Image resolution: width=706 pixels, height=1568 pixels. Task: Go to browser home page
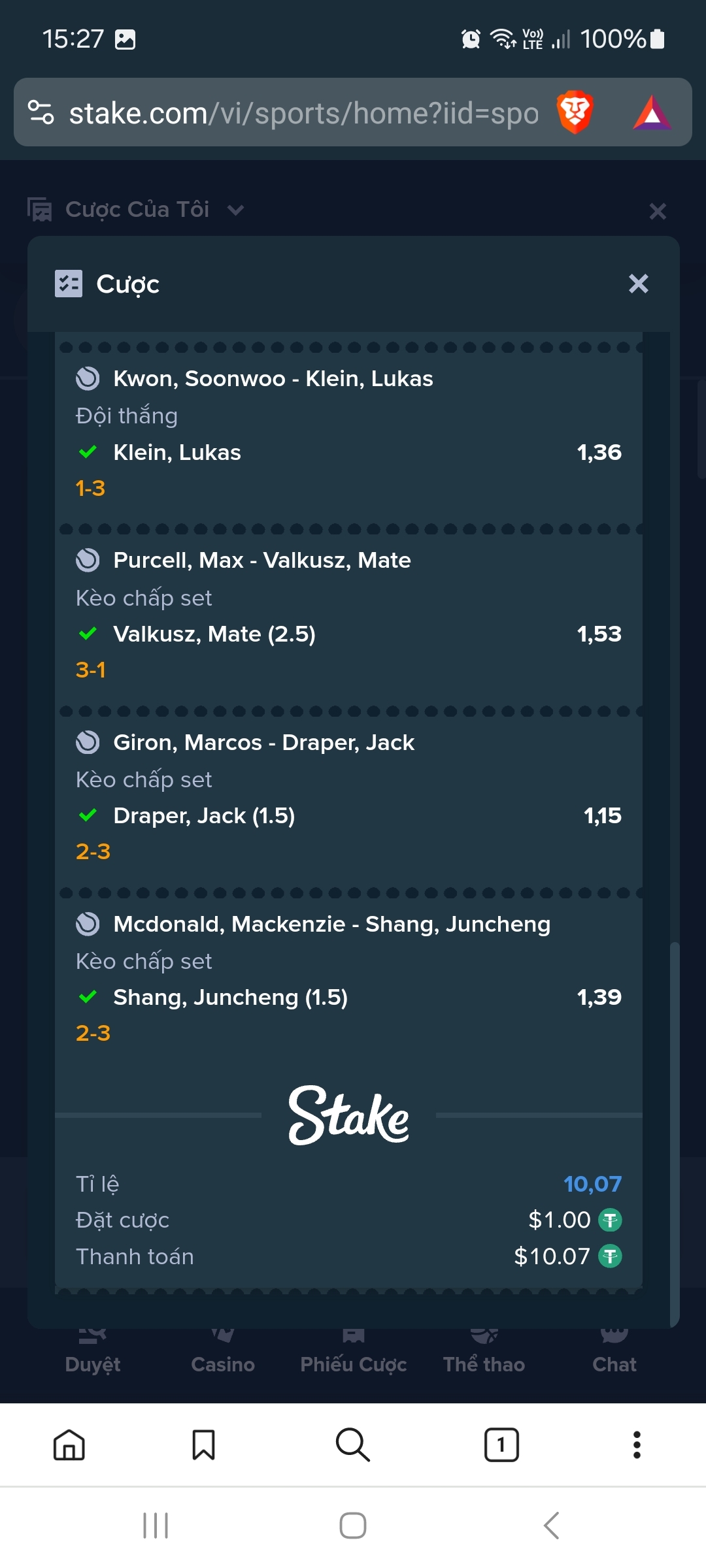pos(69,1445)
